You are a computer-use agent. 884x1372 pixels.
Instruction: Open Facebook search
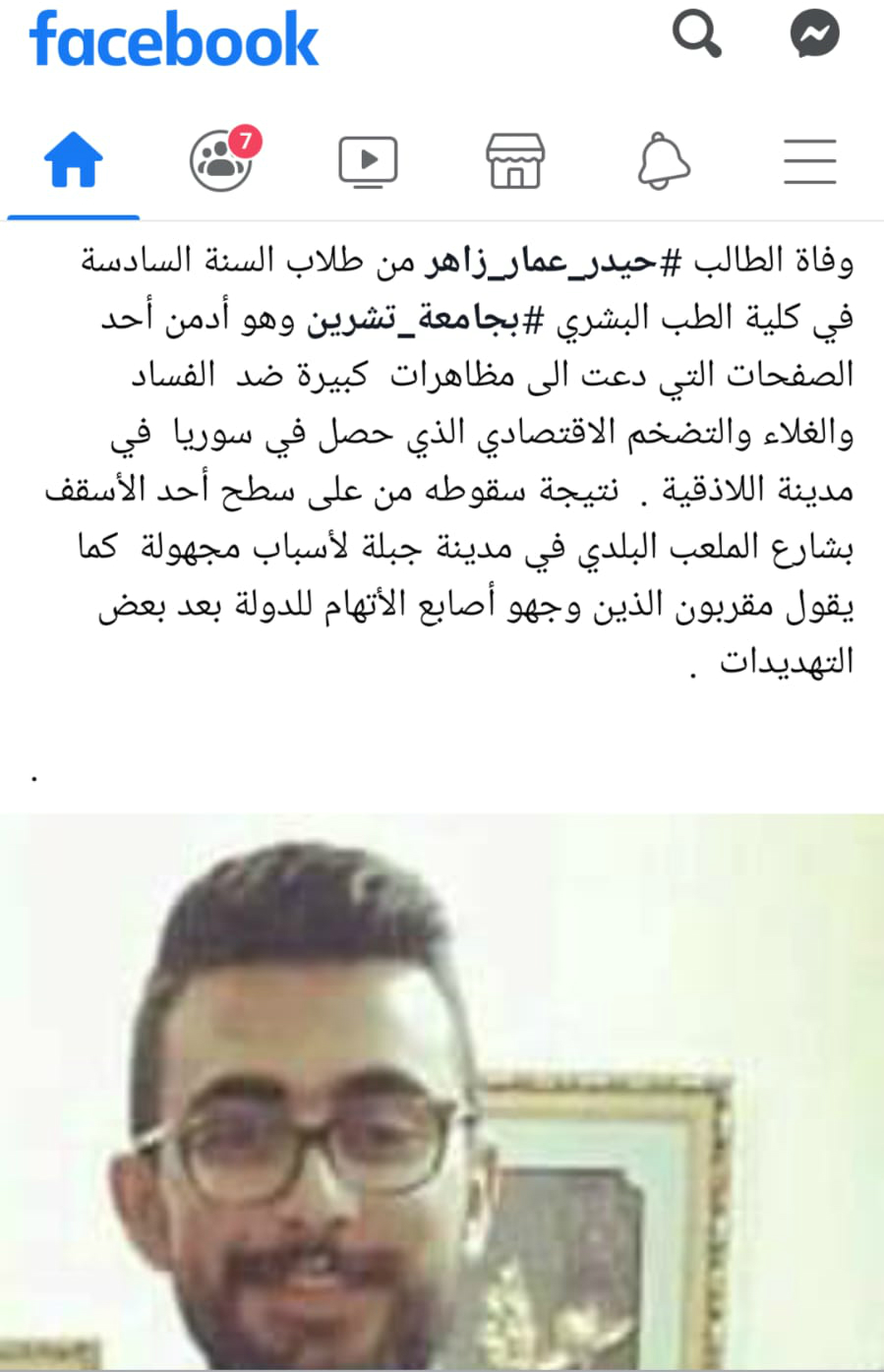[x=696, y=34]
